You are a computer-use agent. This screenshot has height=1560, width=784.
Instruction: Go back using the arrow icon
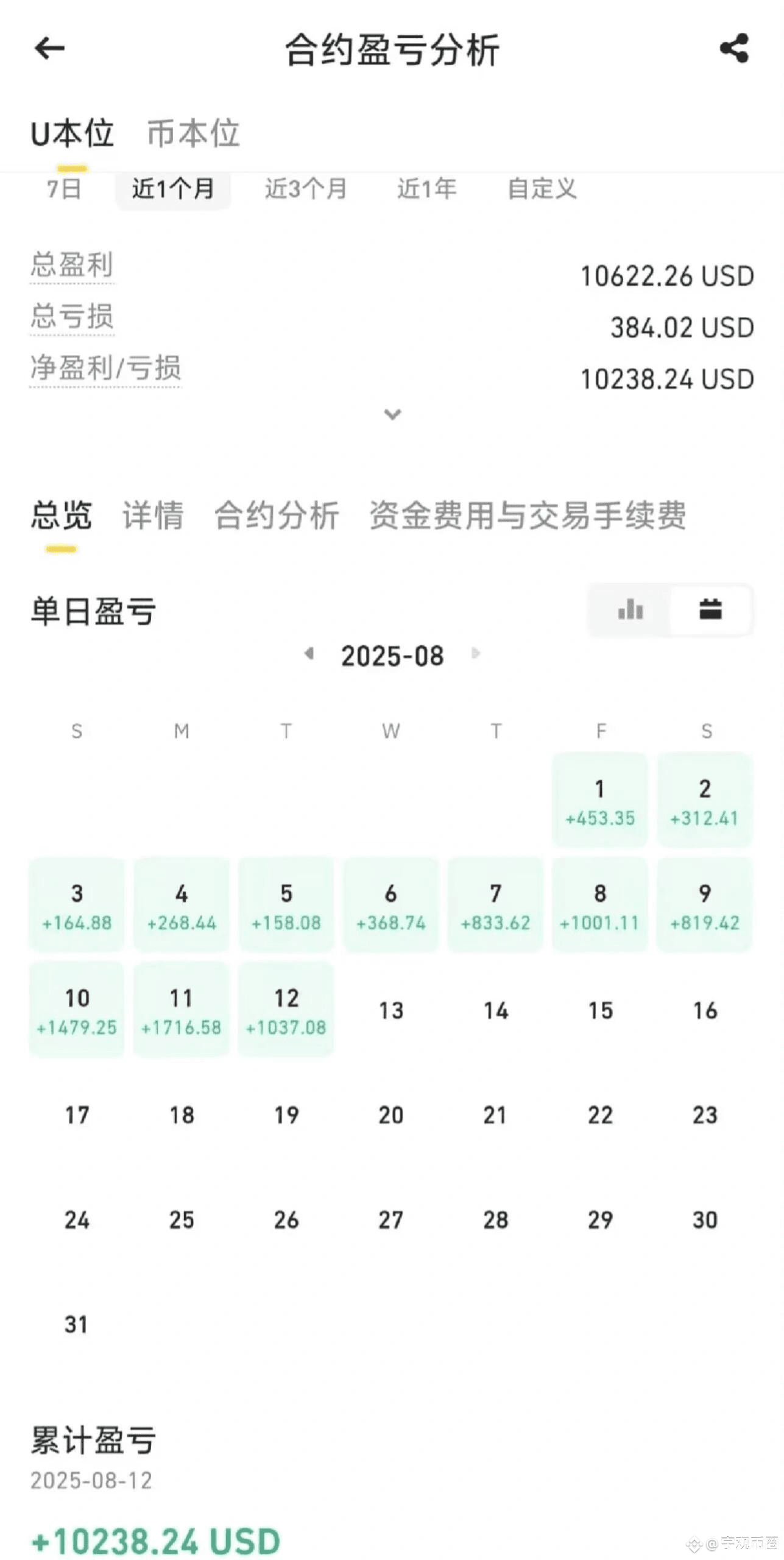(49, 48)
